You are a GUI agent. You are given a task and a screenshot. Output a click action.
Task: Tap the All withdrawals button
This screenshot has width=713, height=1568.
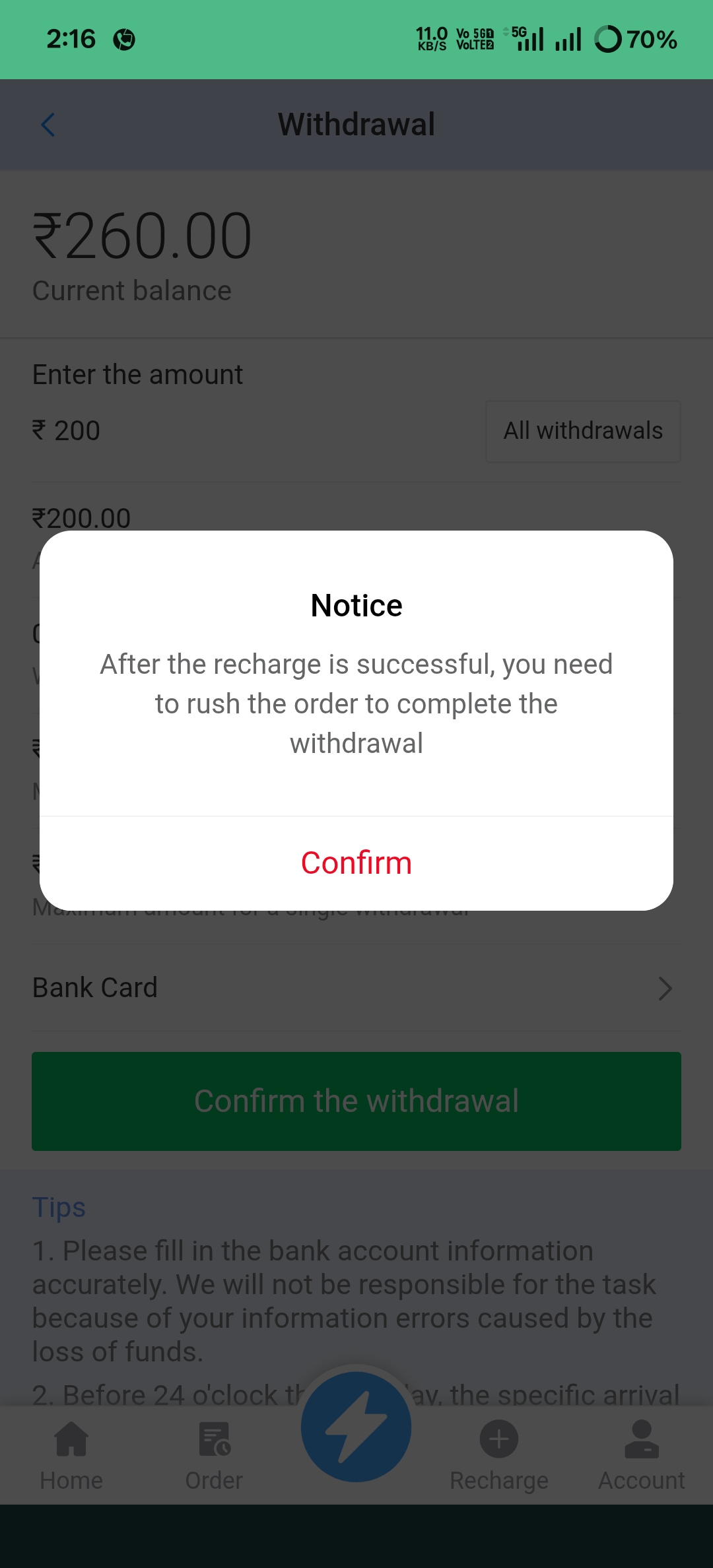tap(583, 431)
